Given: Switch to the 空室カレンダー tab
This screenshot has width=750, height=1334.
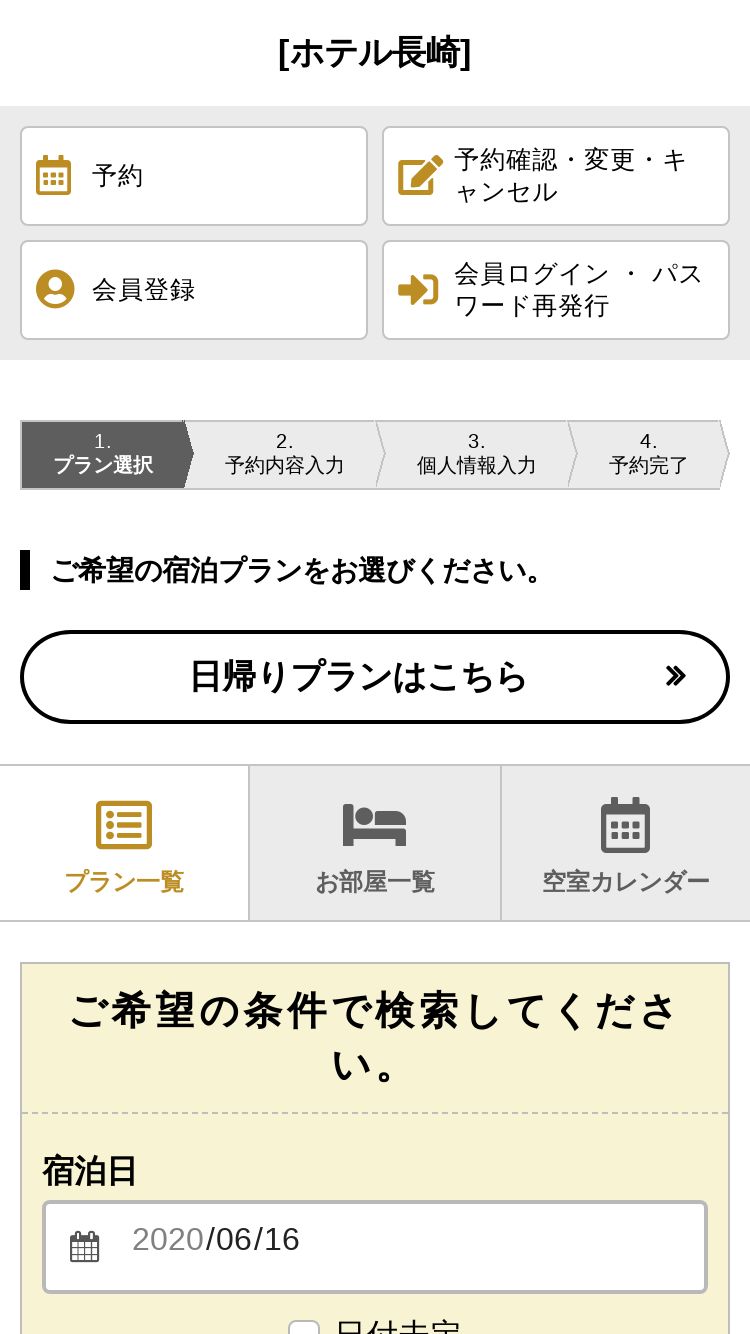Looking at the screenshot, I should (x=626, y=843).
